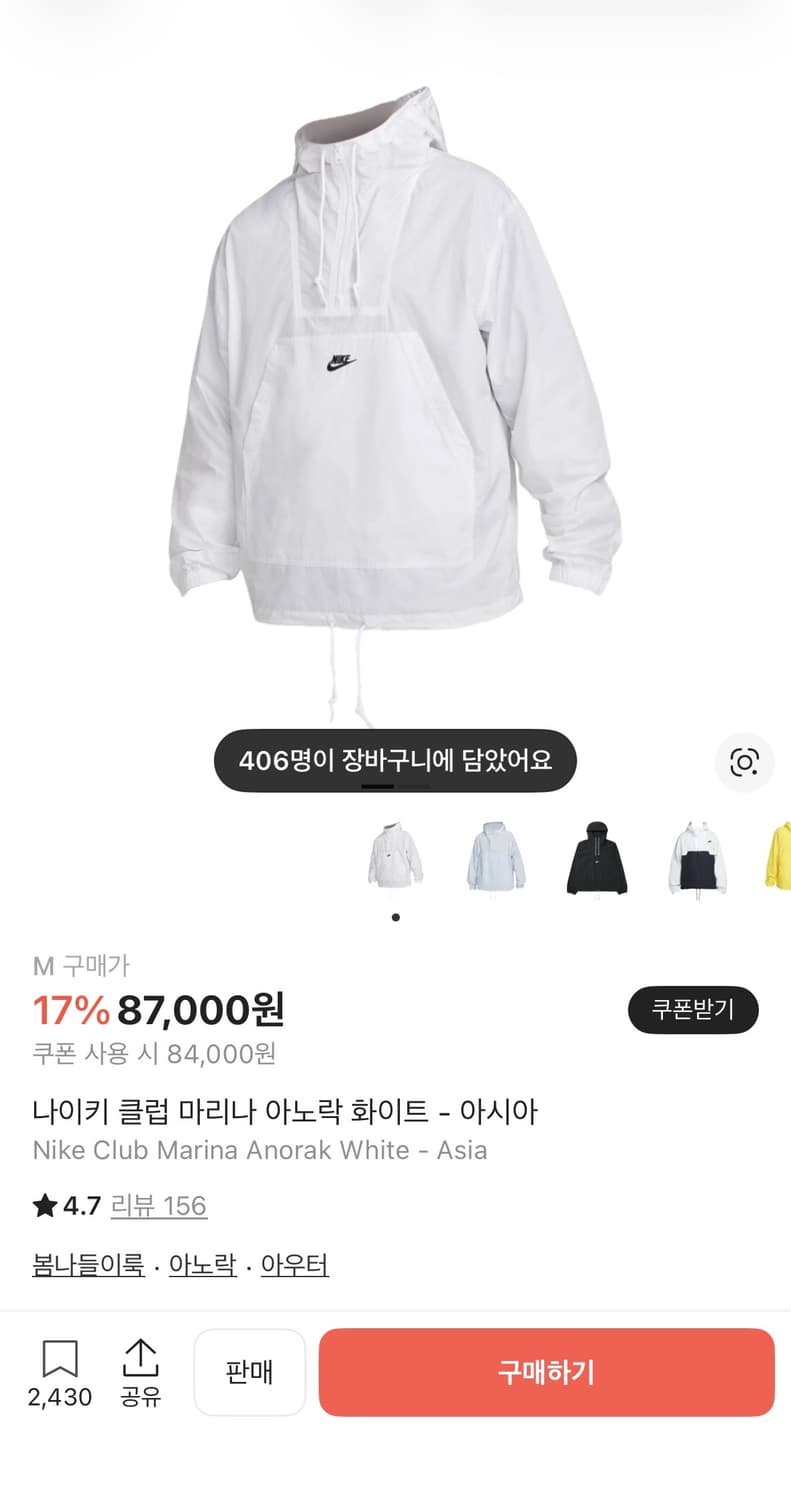Screen dimensions: 791x1500
Task: Tap the carousel page indicator dot
Action: pos(395,915)
